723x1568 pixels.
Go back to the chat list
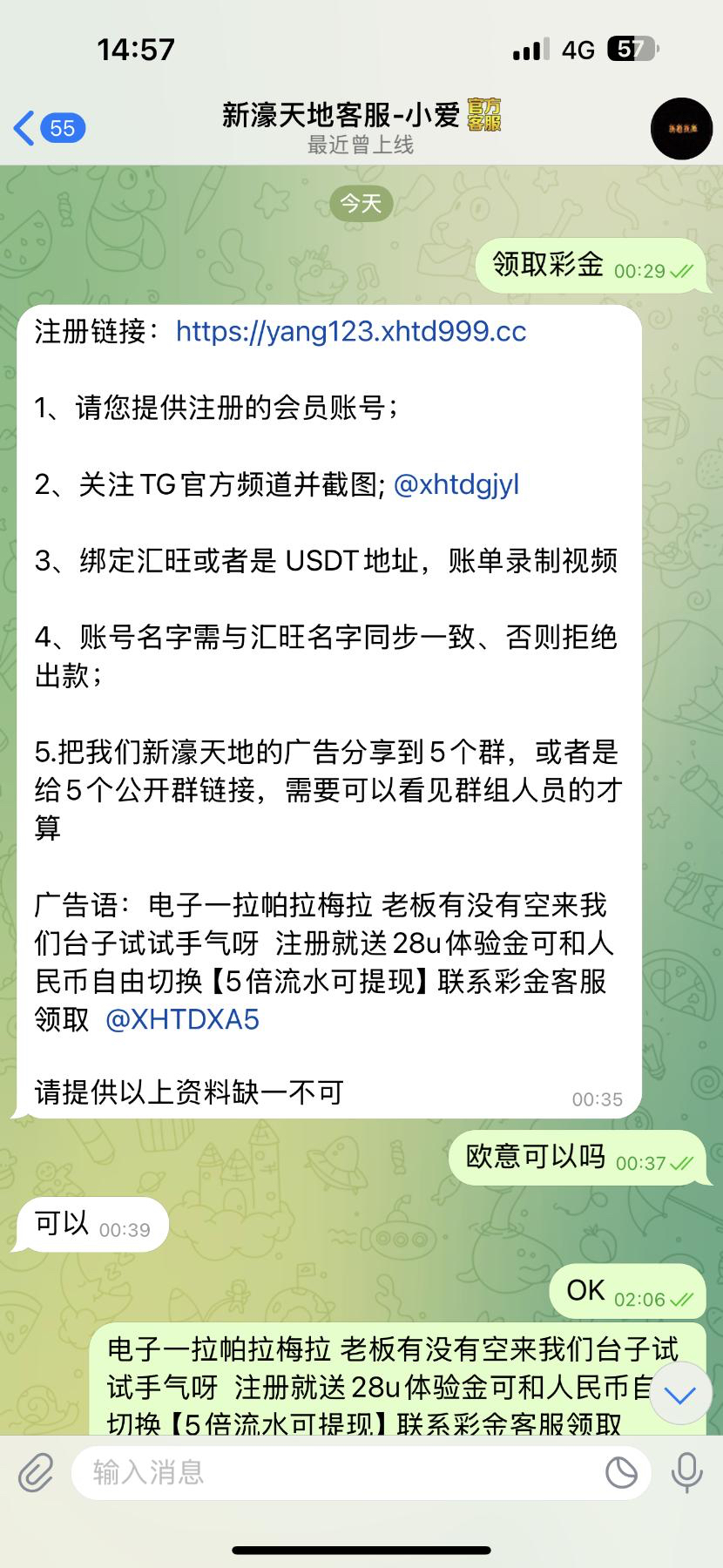[48, 129]
